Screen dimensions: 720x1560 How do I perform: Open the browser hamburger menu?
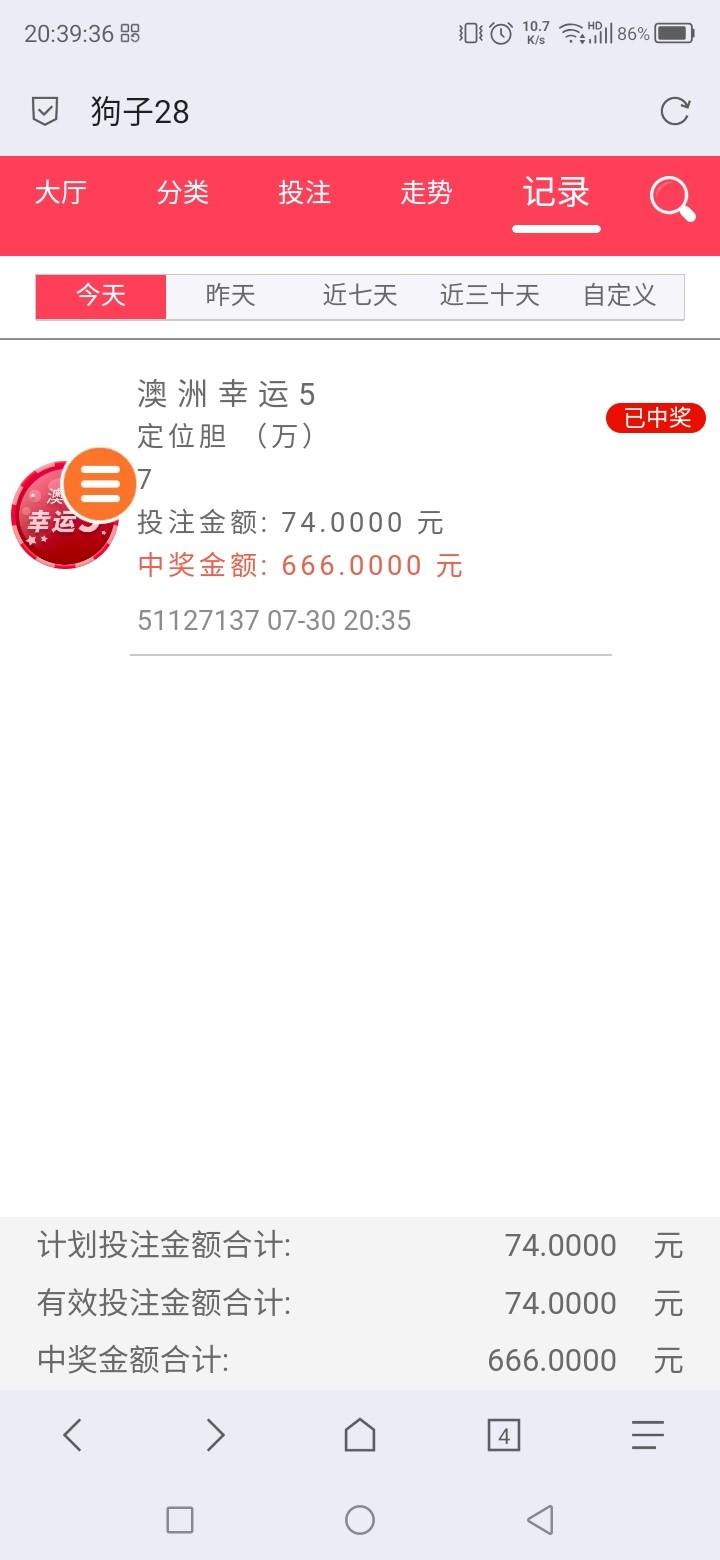point(648,1436)
